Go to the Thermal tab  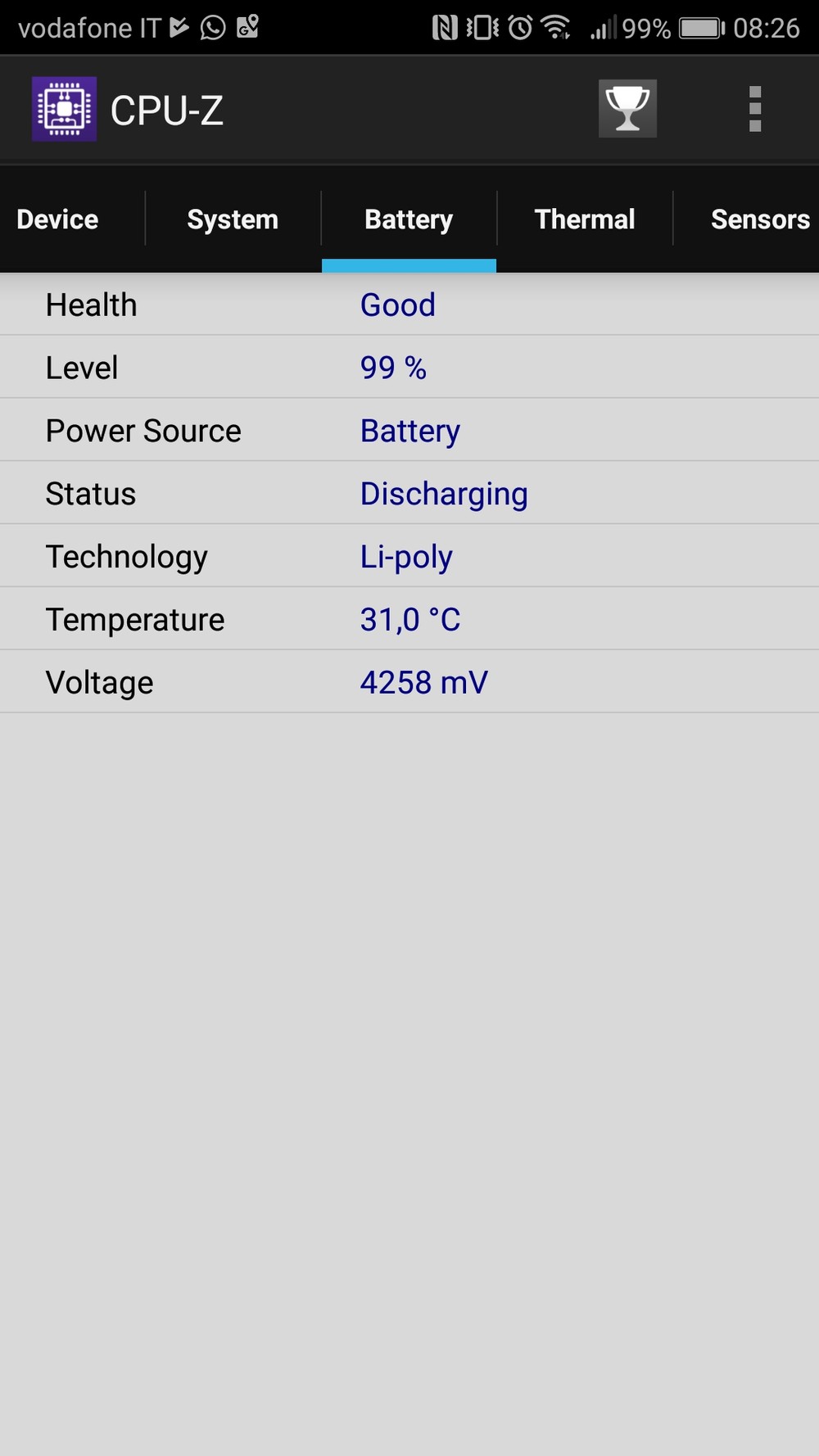(x=585, y=219)
